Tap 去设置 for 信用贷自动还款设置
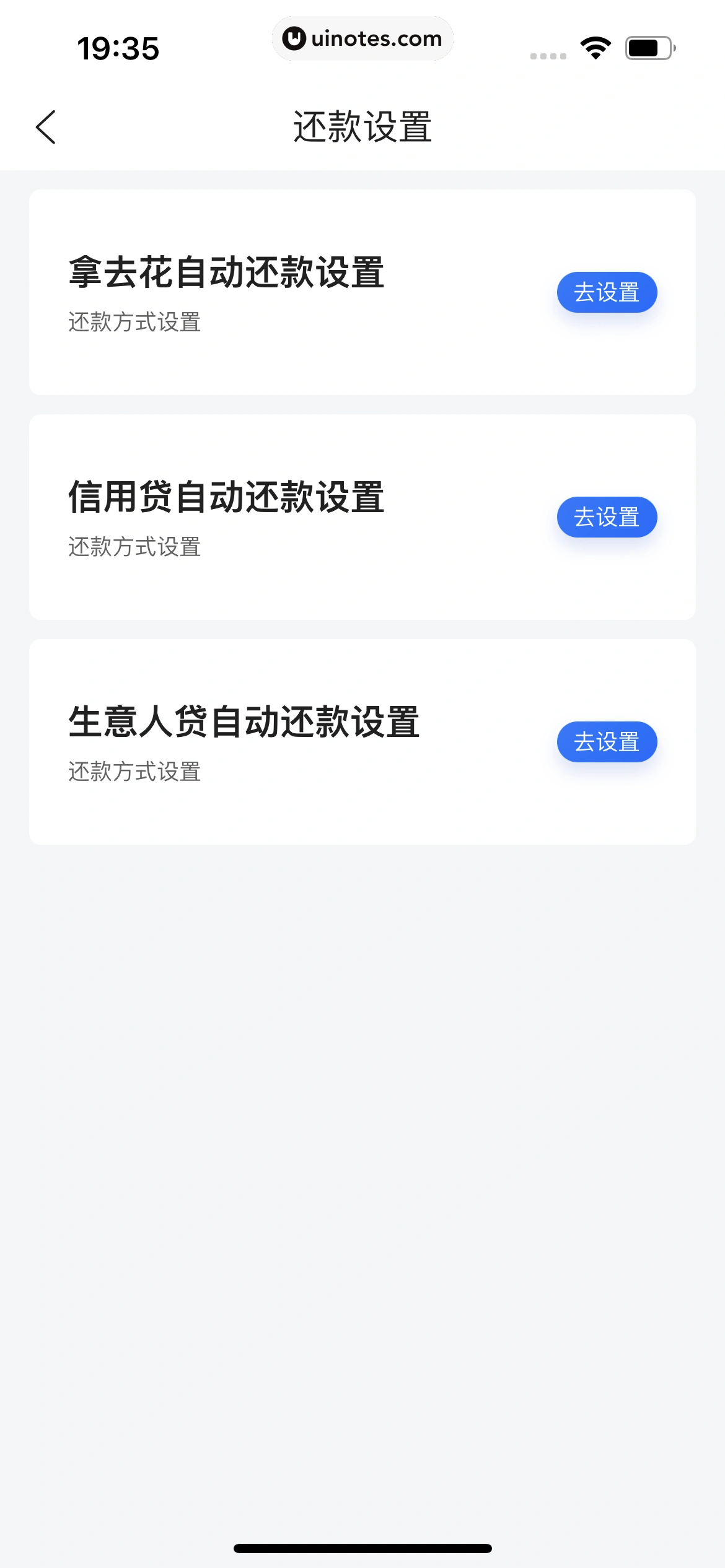 (607, 517)
